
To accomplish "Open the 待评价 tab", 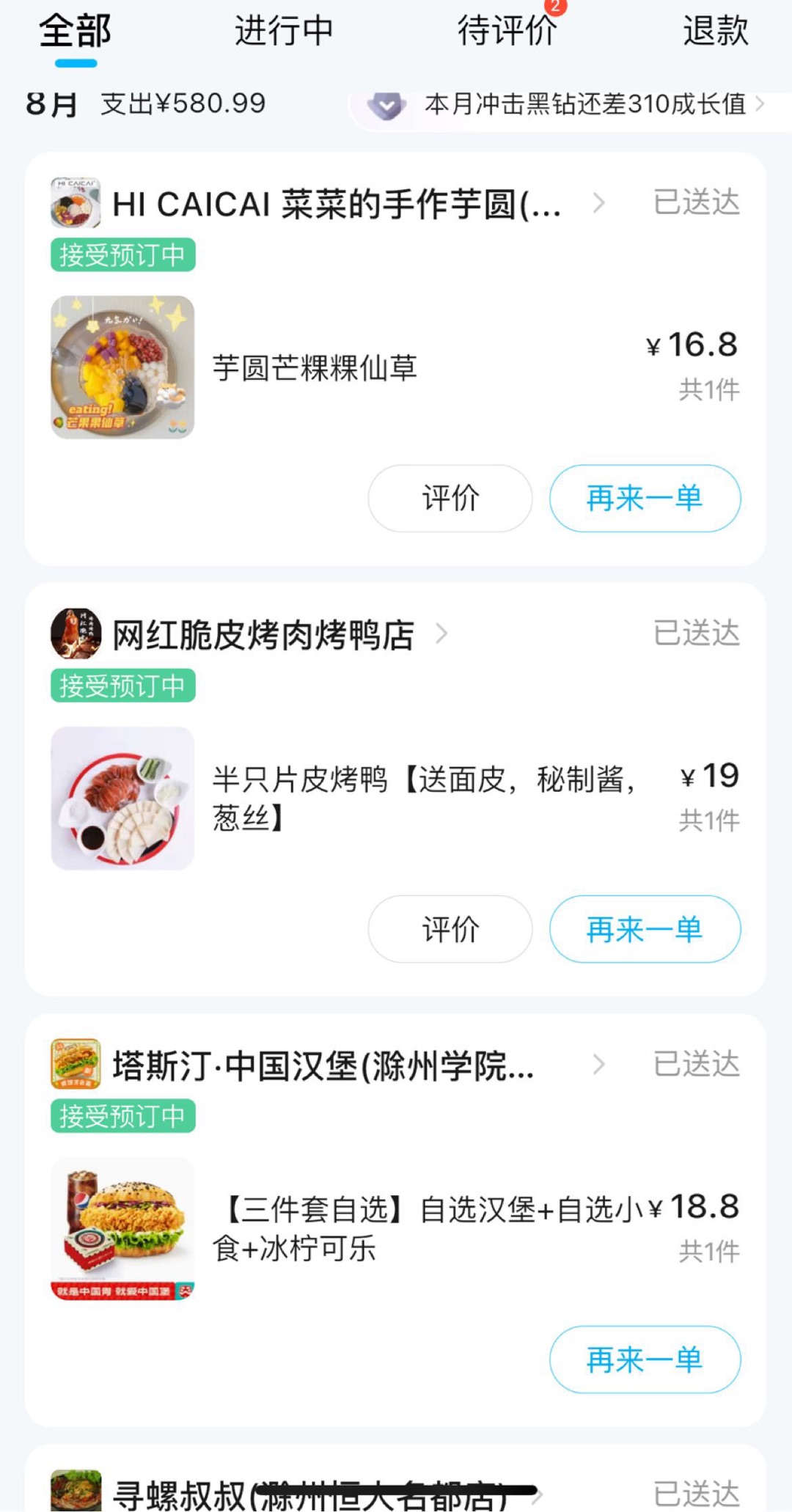I will (507, 32).
